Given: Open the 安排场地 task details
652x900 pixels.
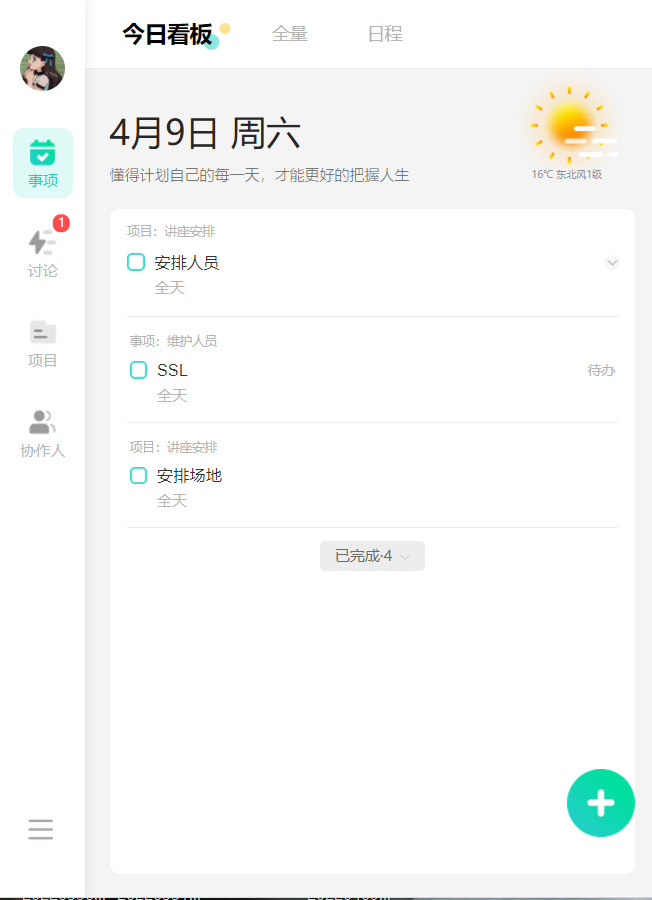Looking at the screenshot, I should 189,475.
